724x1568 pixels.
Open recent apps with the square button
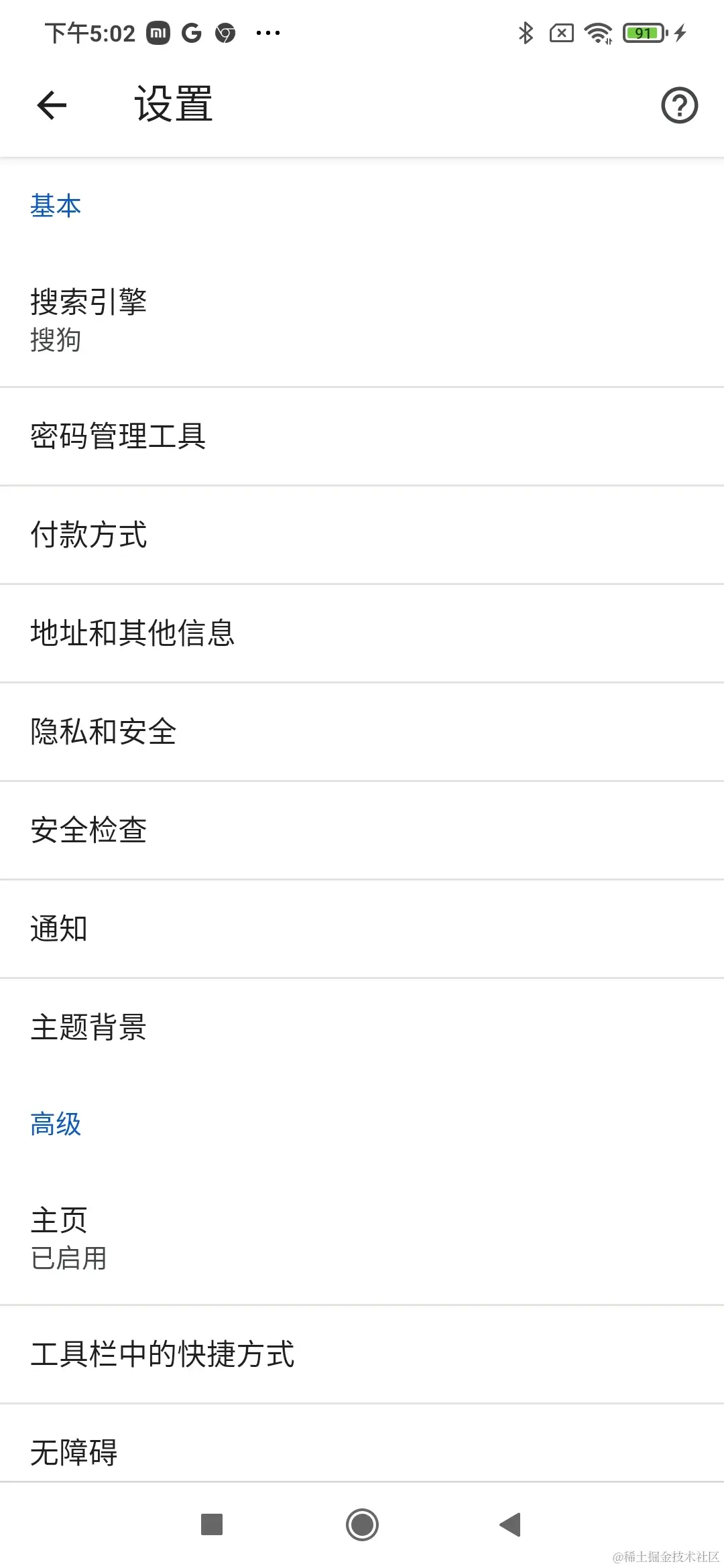click(x=212, y=1525)
